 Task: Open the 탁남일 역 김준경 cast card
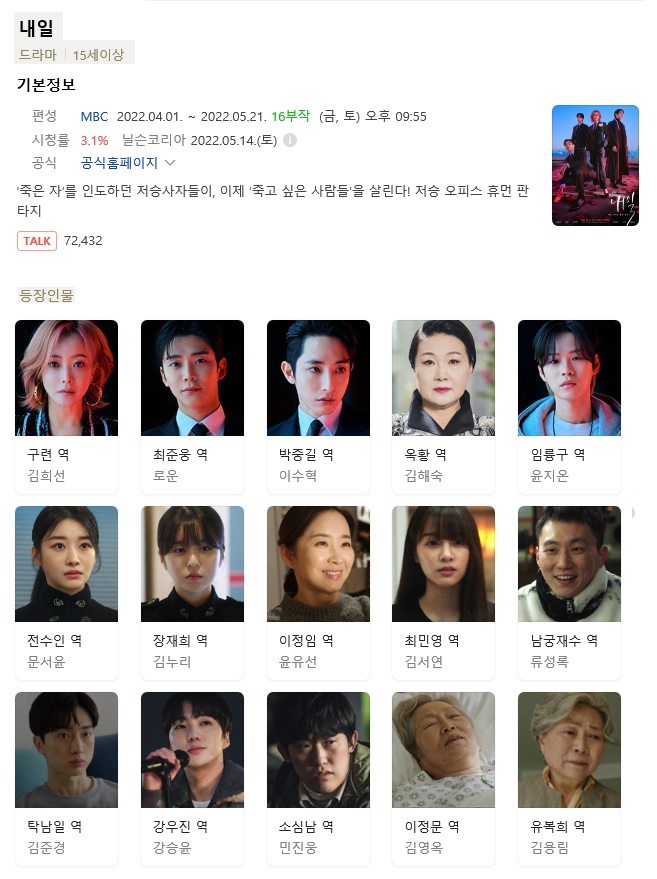tap(66, 777)
